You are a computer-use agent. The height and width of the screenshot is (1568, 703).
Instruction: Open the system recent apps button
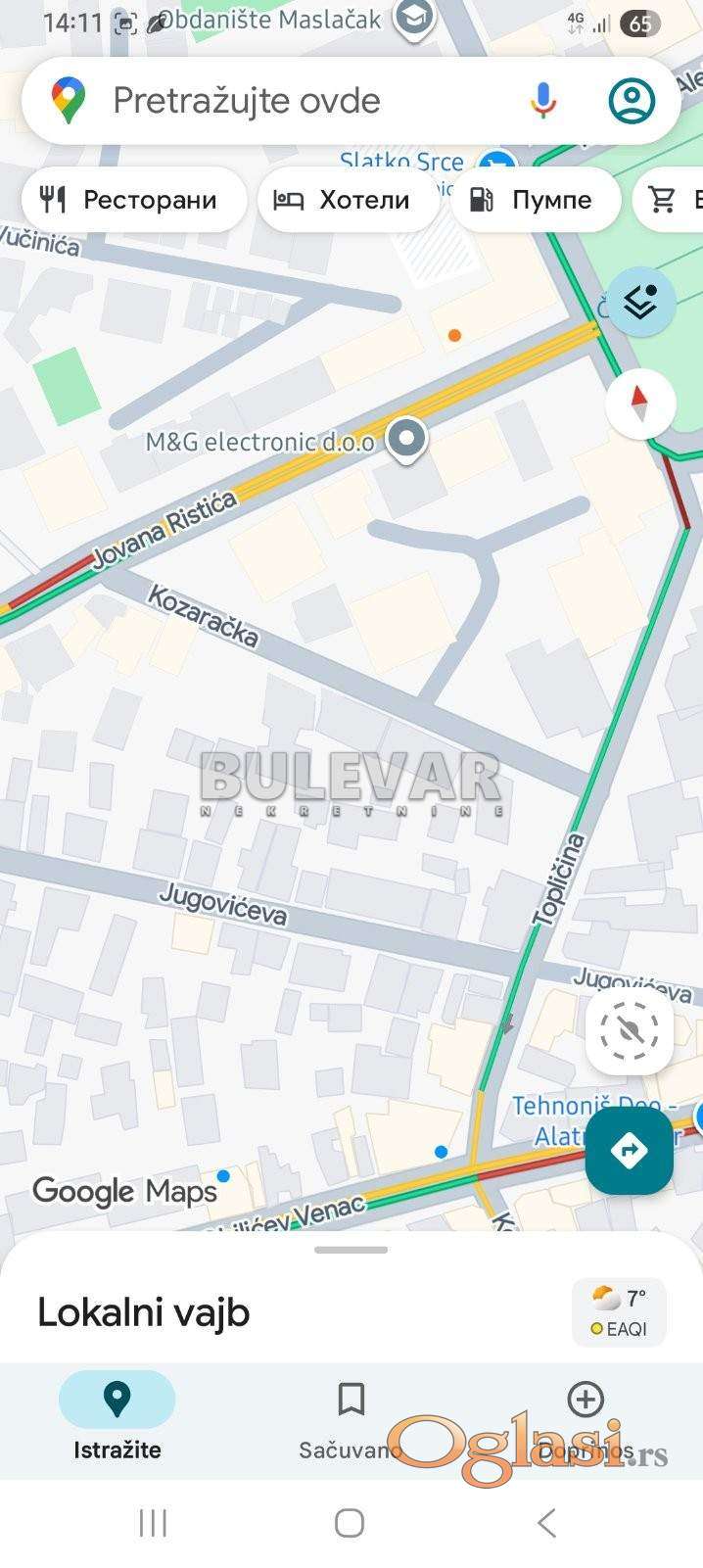coord(153,1523)
